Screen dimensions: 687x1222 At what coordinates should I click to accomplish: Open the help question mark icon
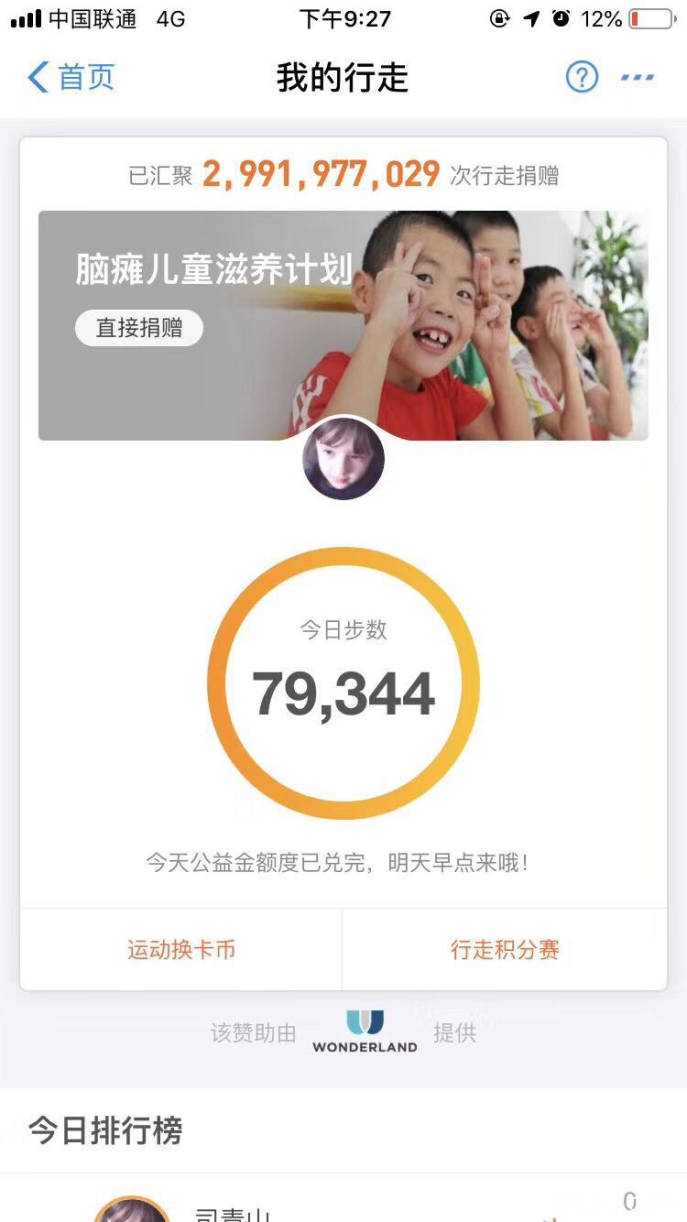(582, 77)
